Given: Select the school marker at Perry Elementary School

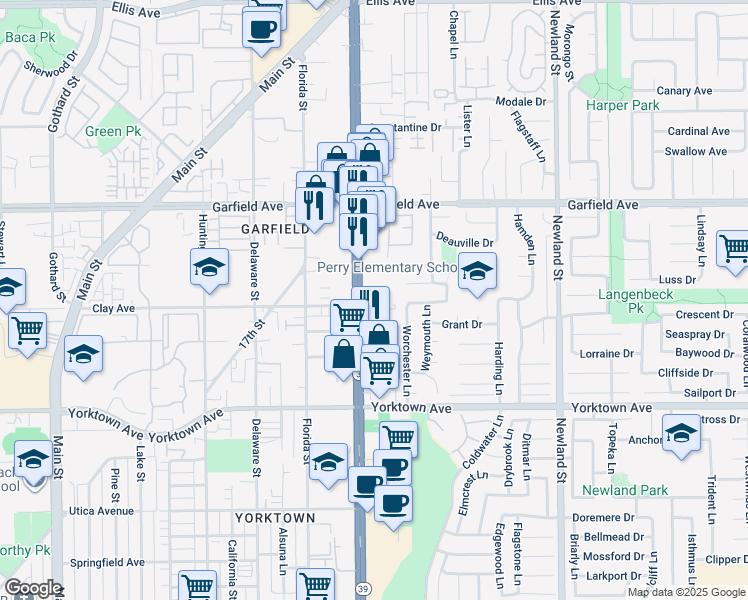Looking at the screenshot, I should click(477, 271).
